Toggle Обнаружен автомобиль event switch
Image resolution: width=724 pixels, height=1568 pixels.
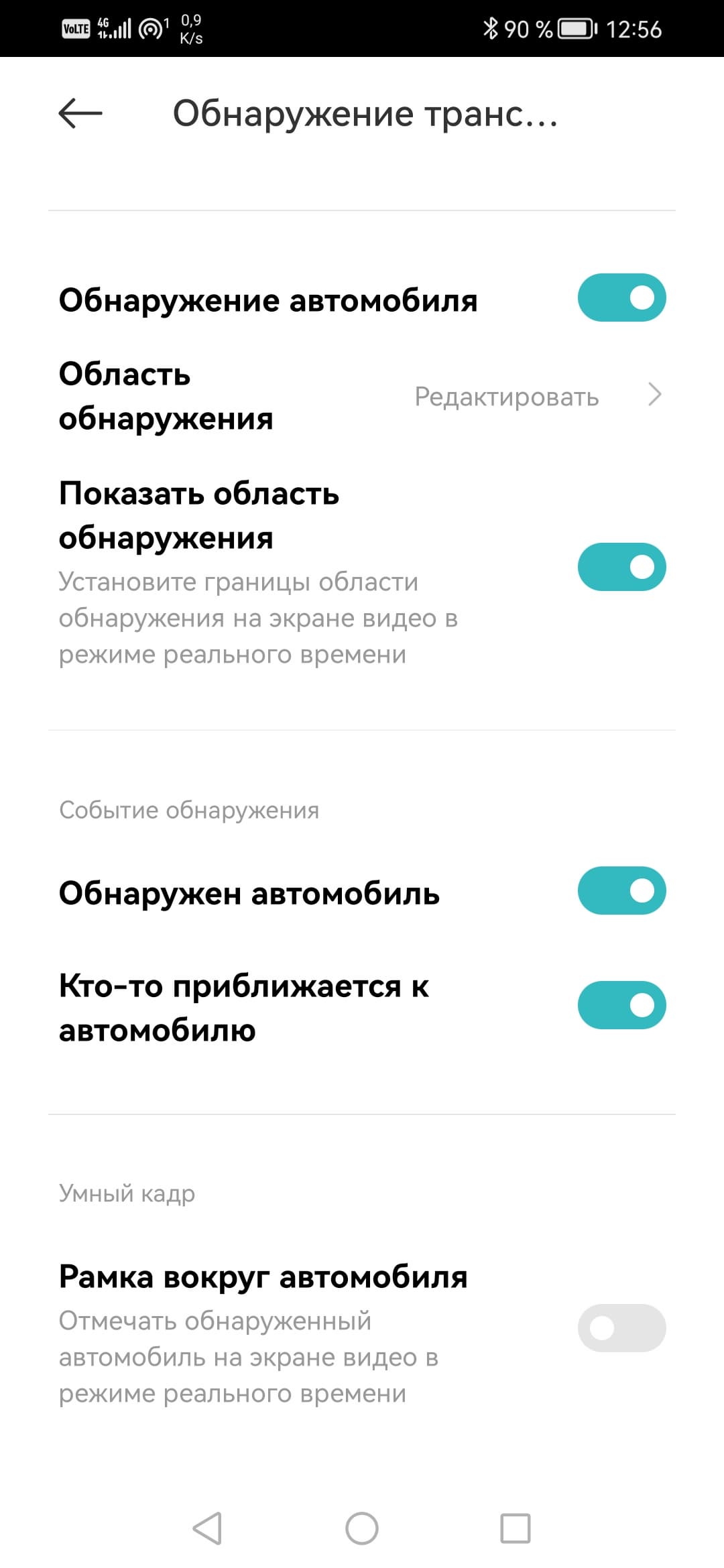point(621,891)
